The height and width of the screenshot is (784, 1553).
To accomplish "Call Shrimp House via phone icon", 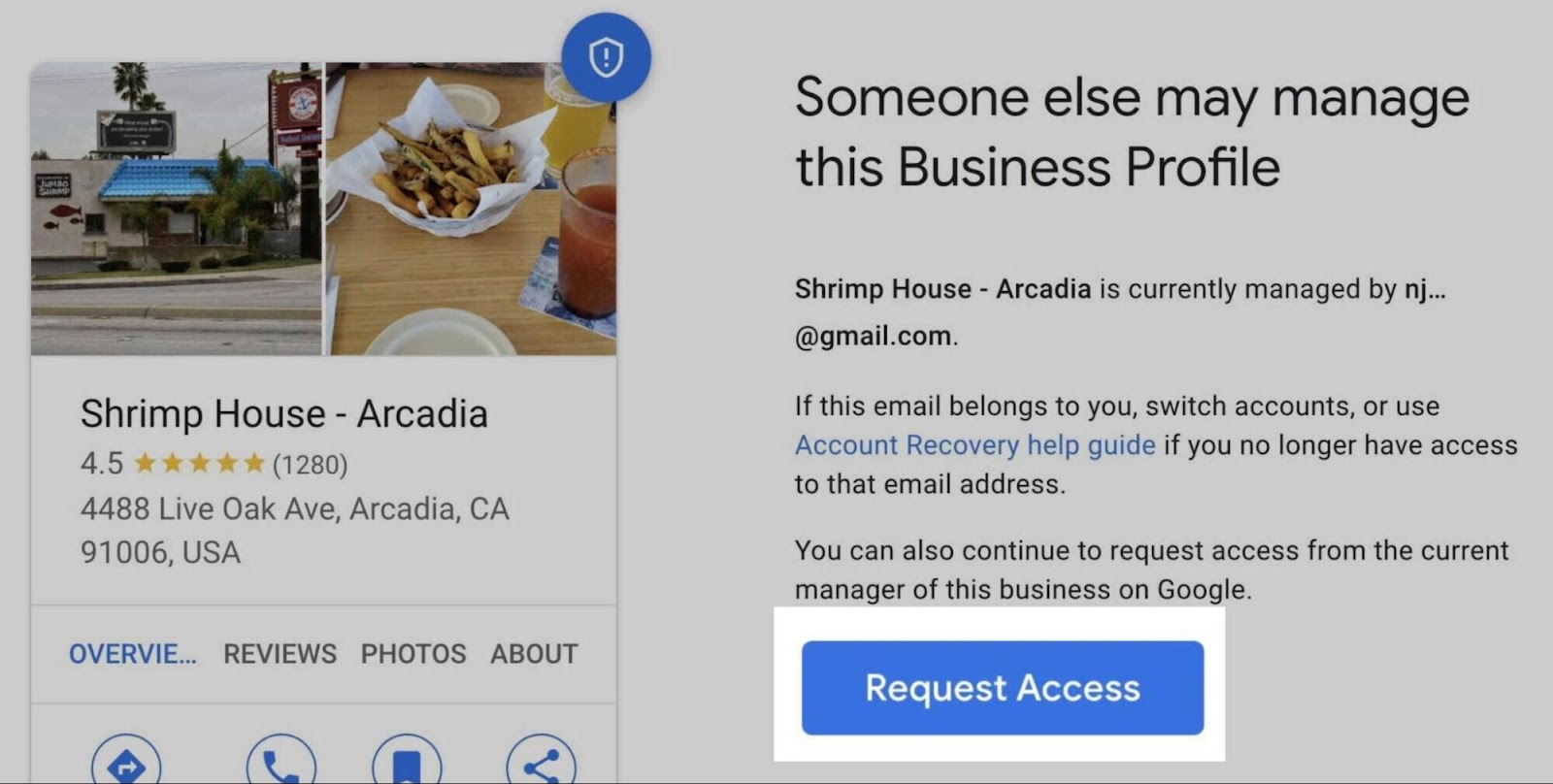I will click(281, 765).
